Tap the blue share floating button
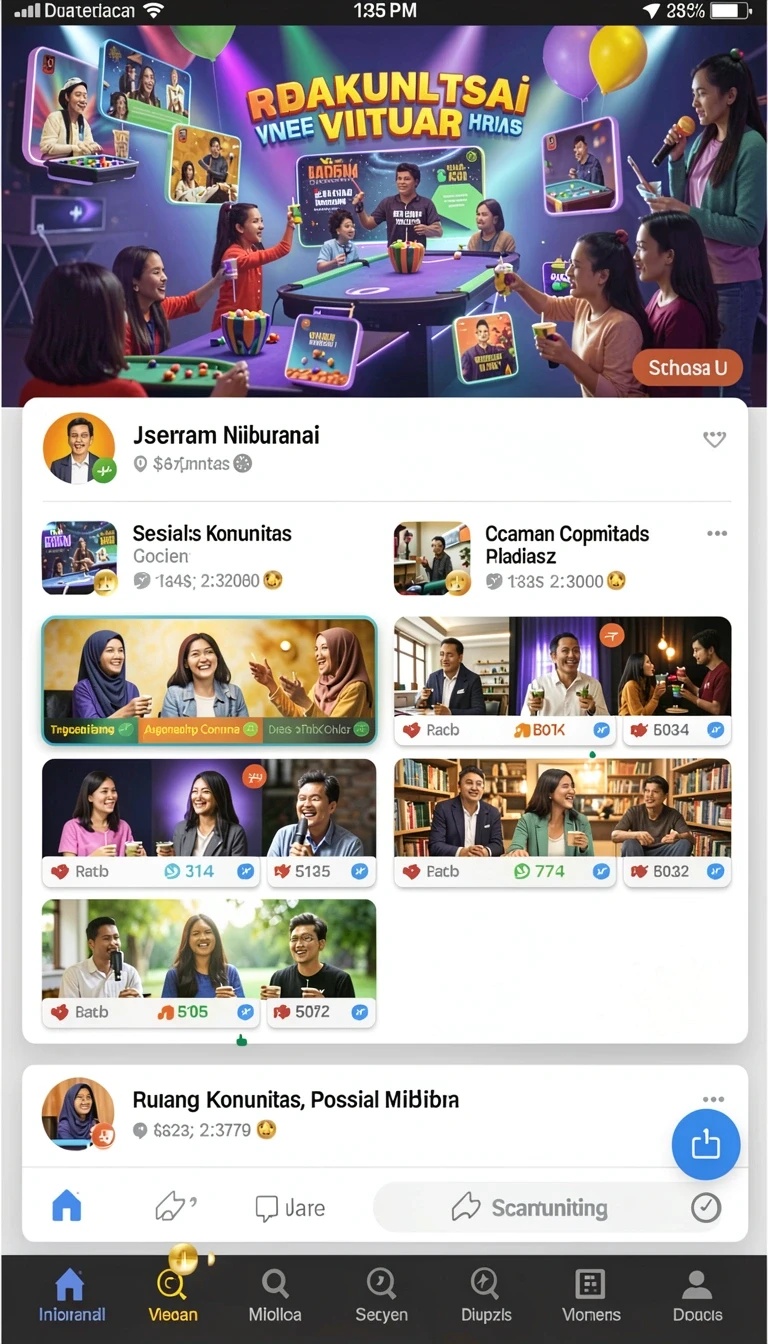The image size is (768, 1344). [705, 1144]
